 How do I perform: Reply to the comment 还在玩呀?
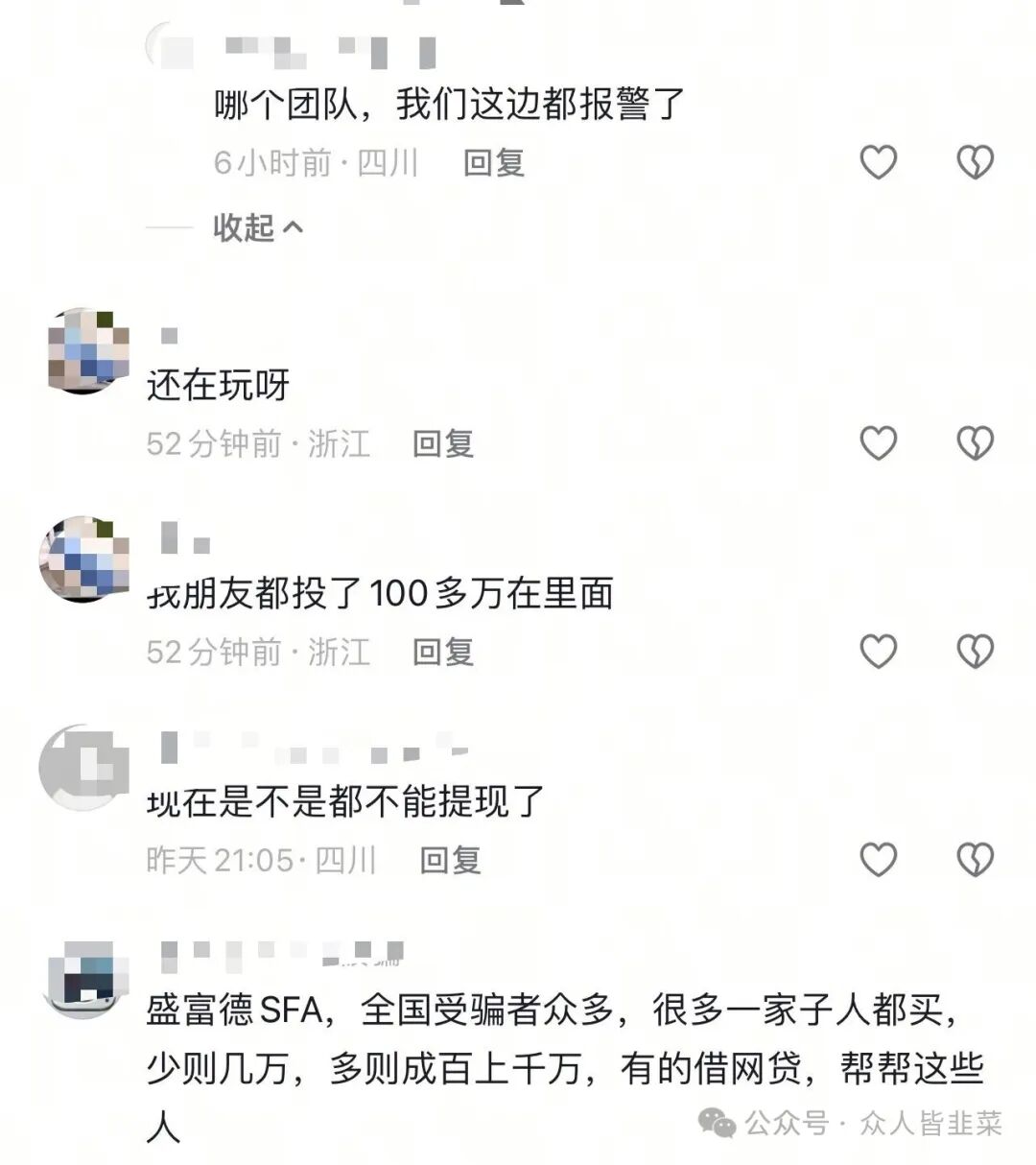tap(442, 443)
